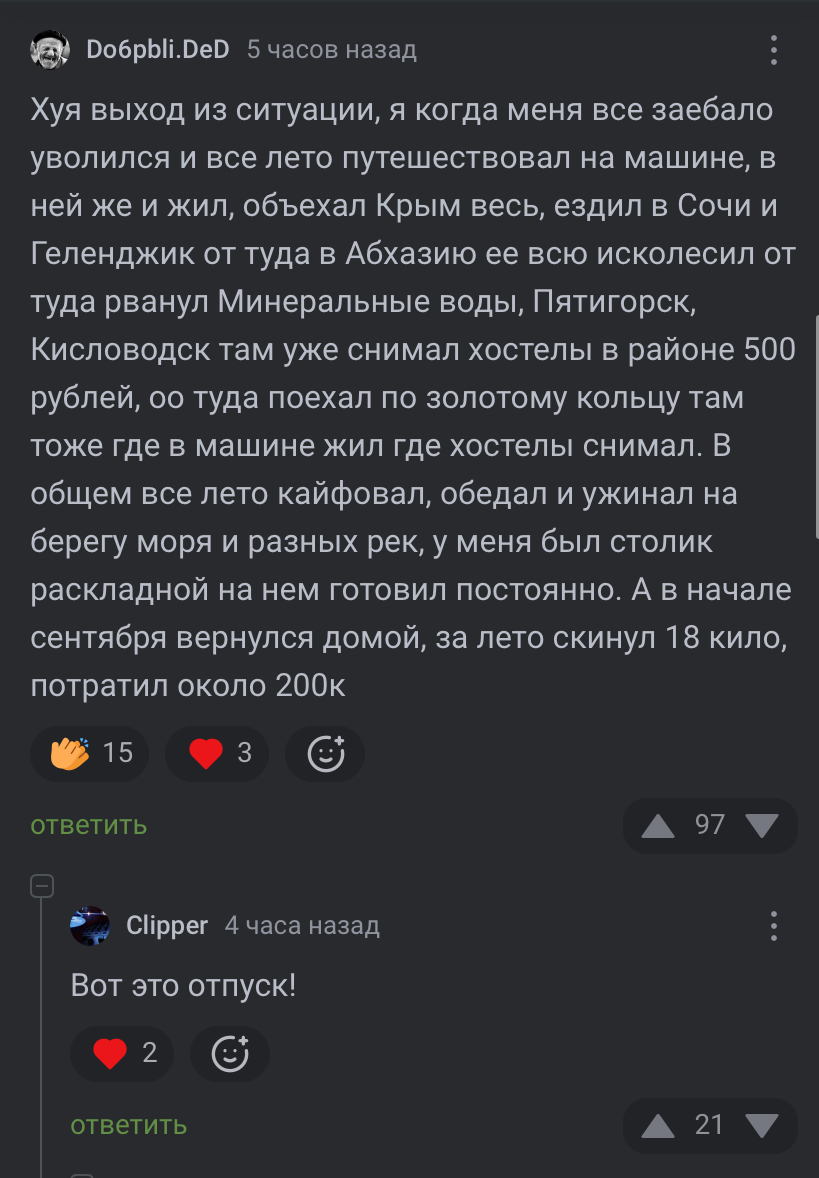Tap heart reaction with 2 on Clipper's comment
The width and height of the screenshot is (819, 1178).
(x=123, y=1053)
